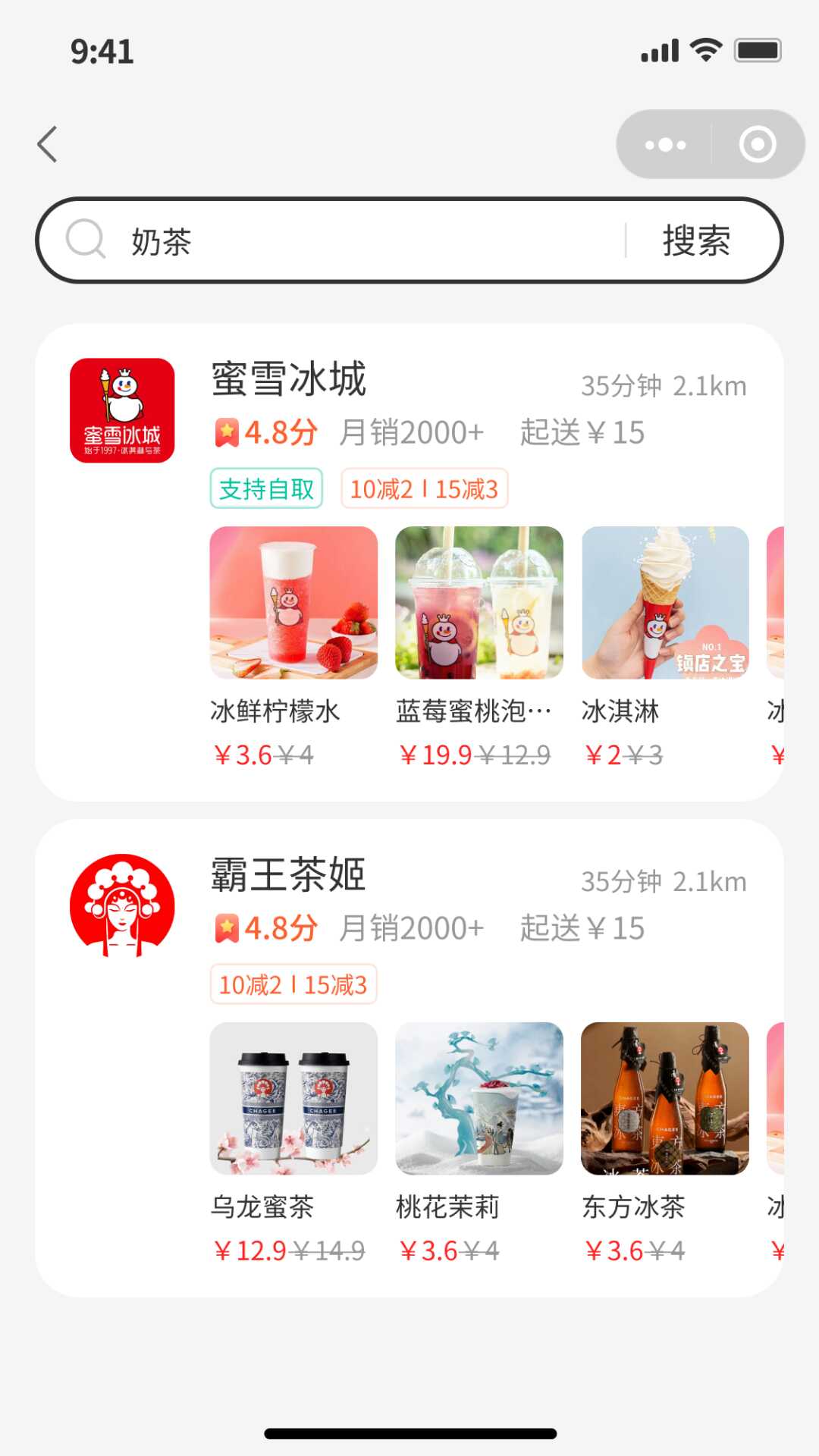The image size is (819, 1456).
Task: View 乌龙蜜茶 product
Action: point(293,1099)
